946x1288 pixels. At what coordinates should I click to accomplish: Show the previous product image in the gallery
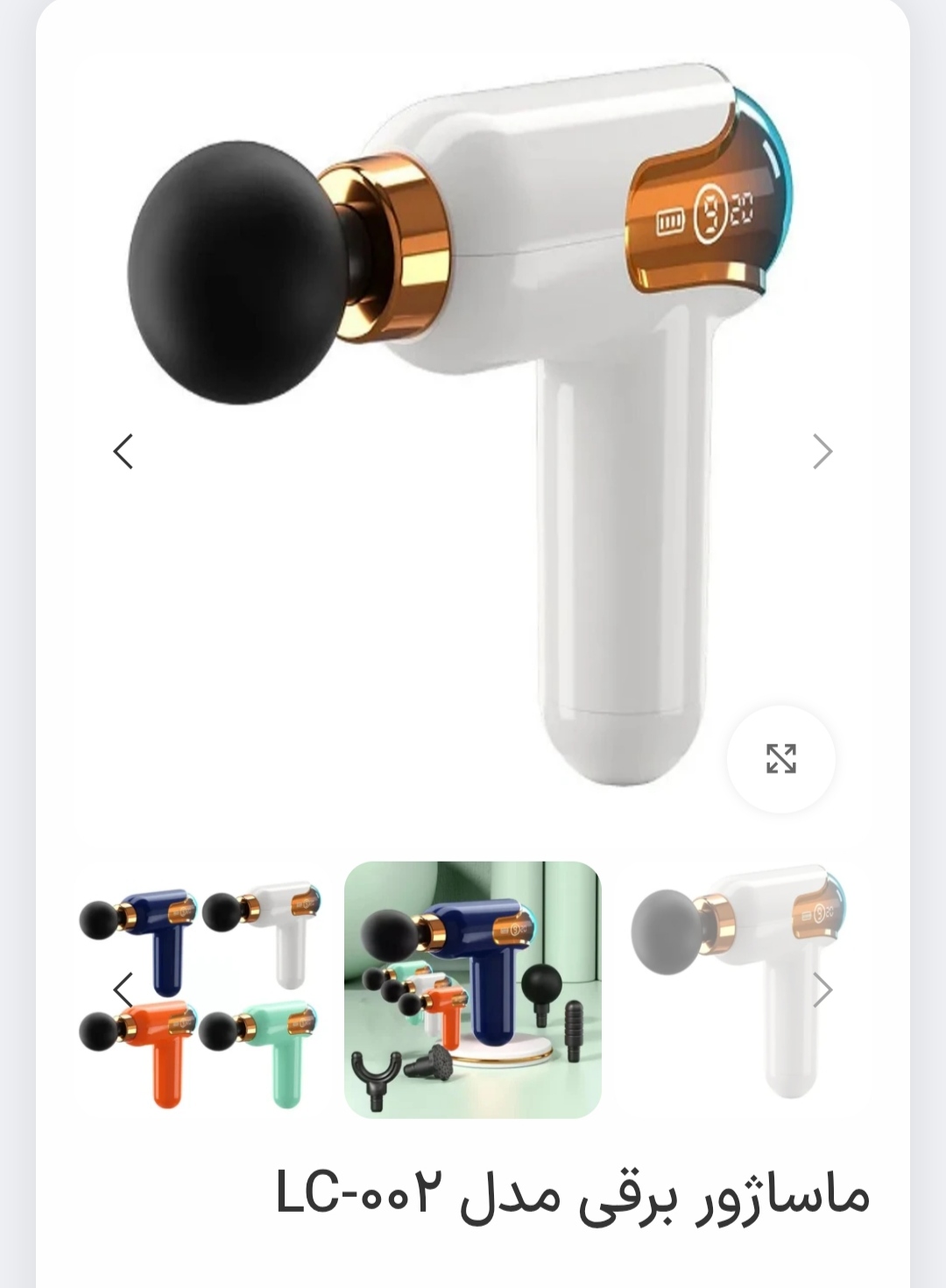(x=124, y=452)
